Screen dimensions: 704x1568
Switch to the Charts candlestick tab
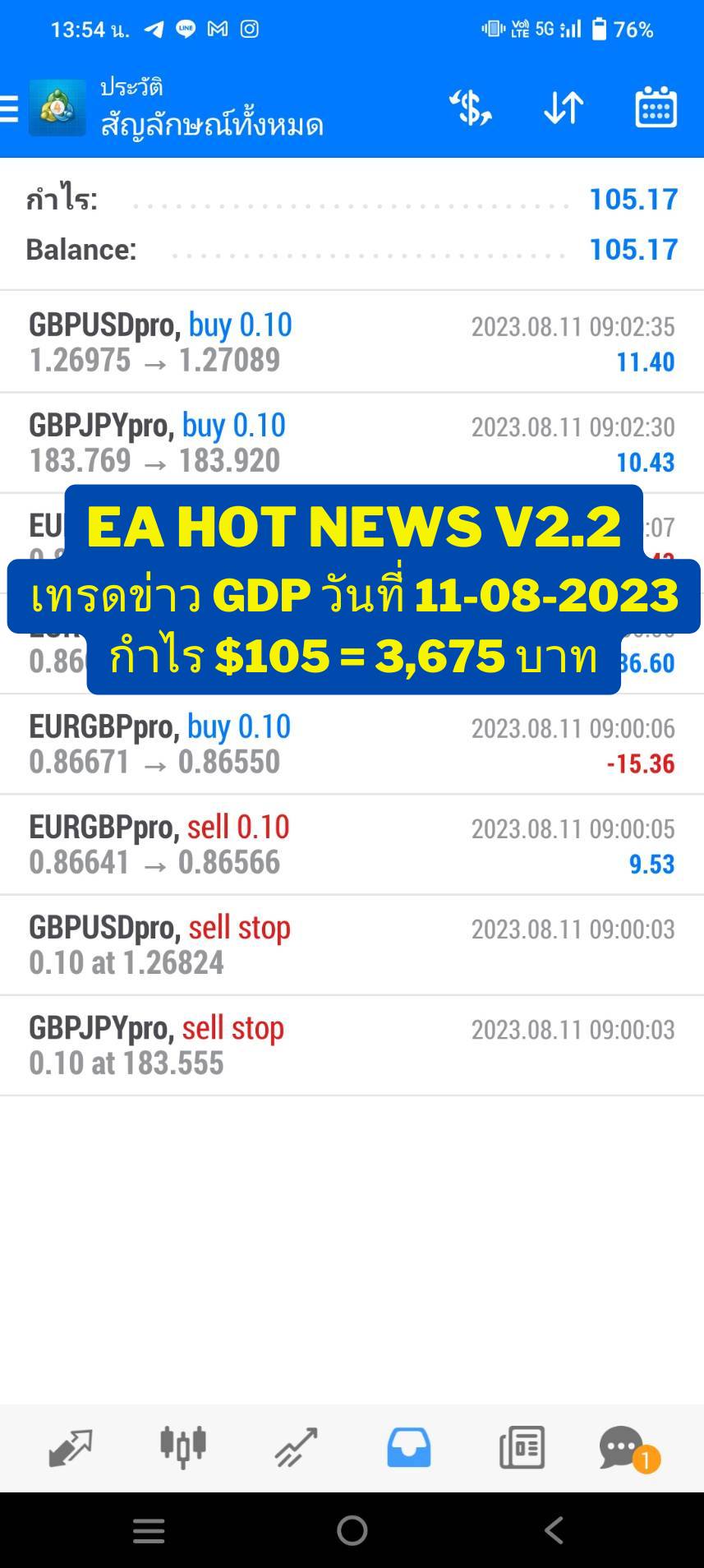(x=182, y=1448)
